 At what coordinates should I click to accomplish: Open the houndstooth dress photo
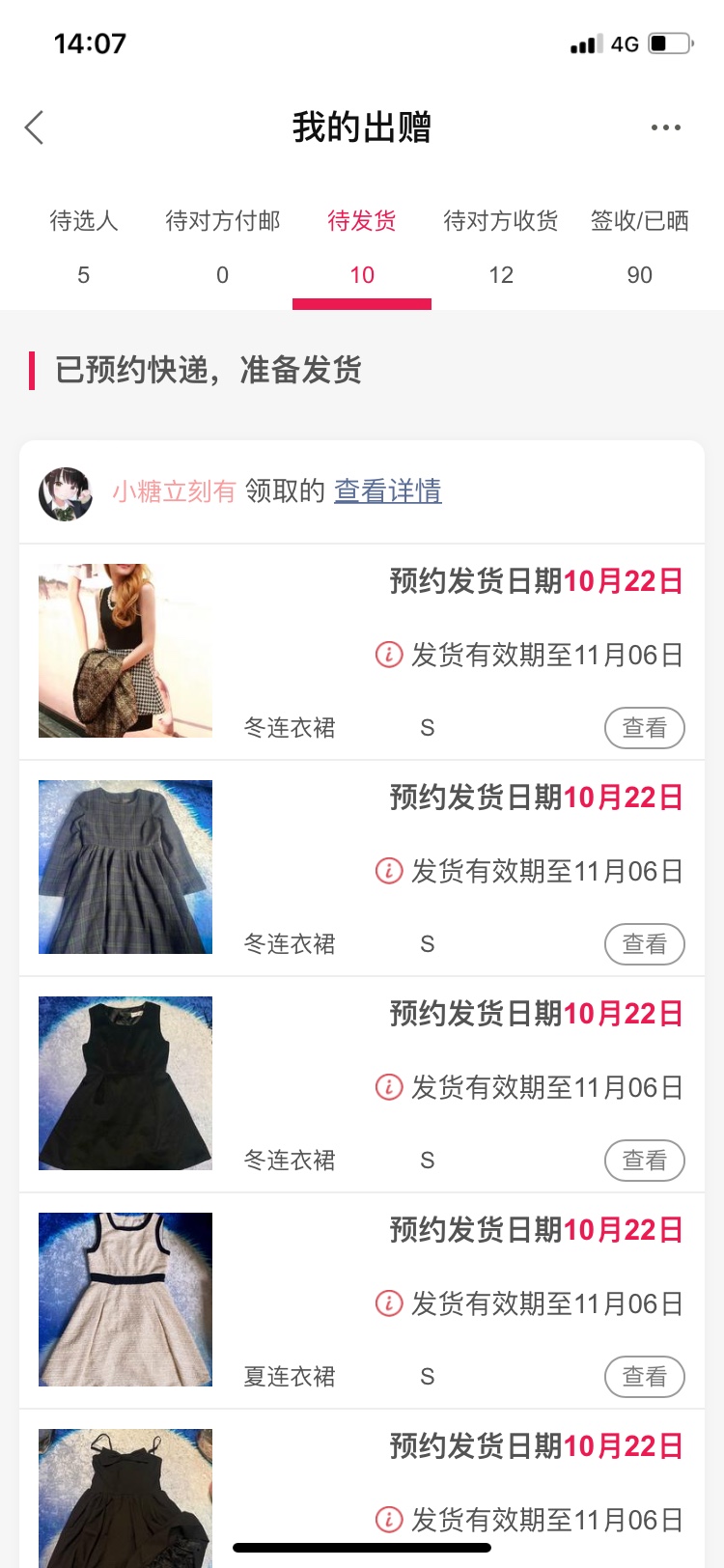pos(125,651)
